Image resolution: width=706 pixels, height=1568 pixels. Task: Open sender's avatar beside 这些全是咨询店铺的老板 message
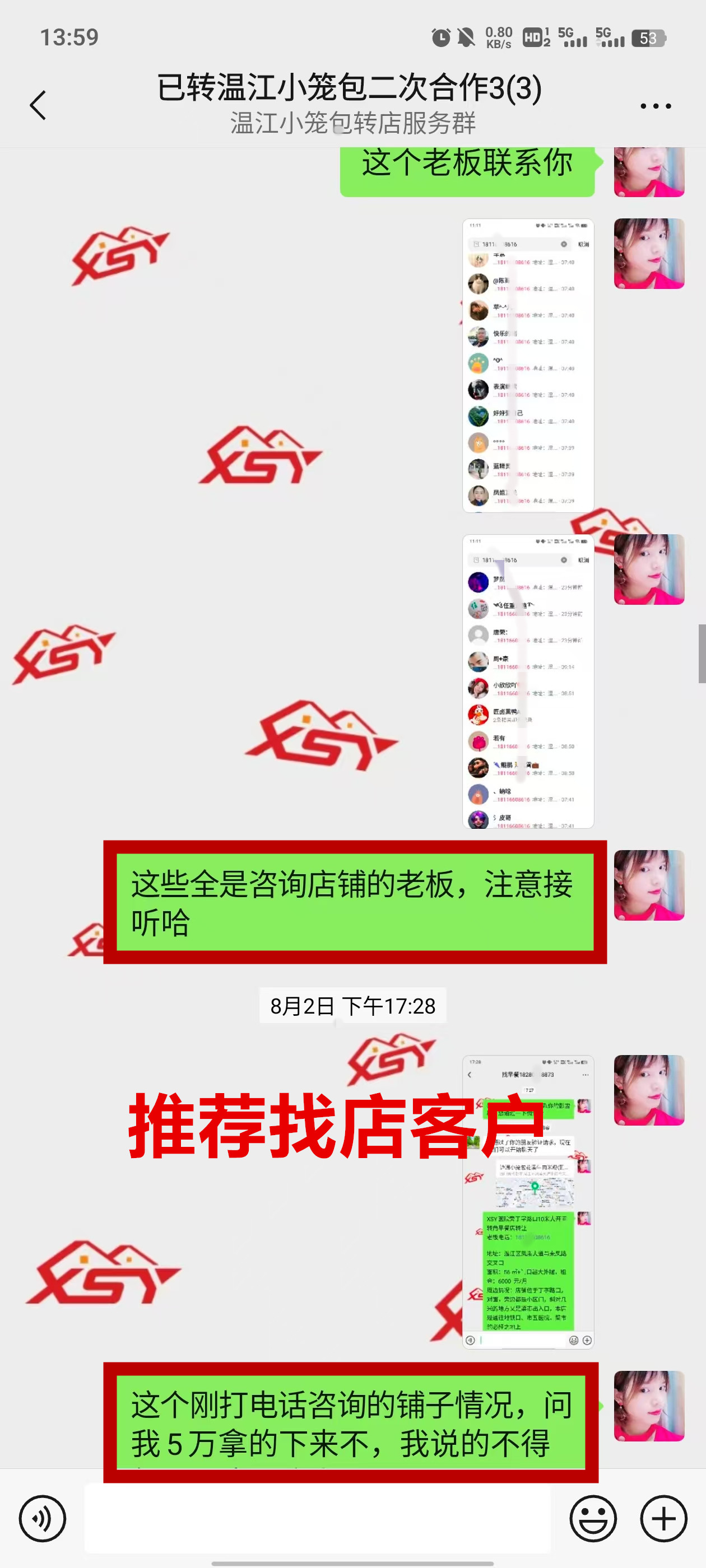649,885
